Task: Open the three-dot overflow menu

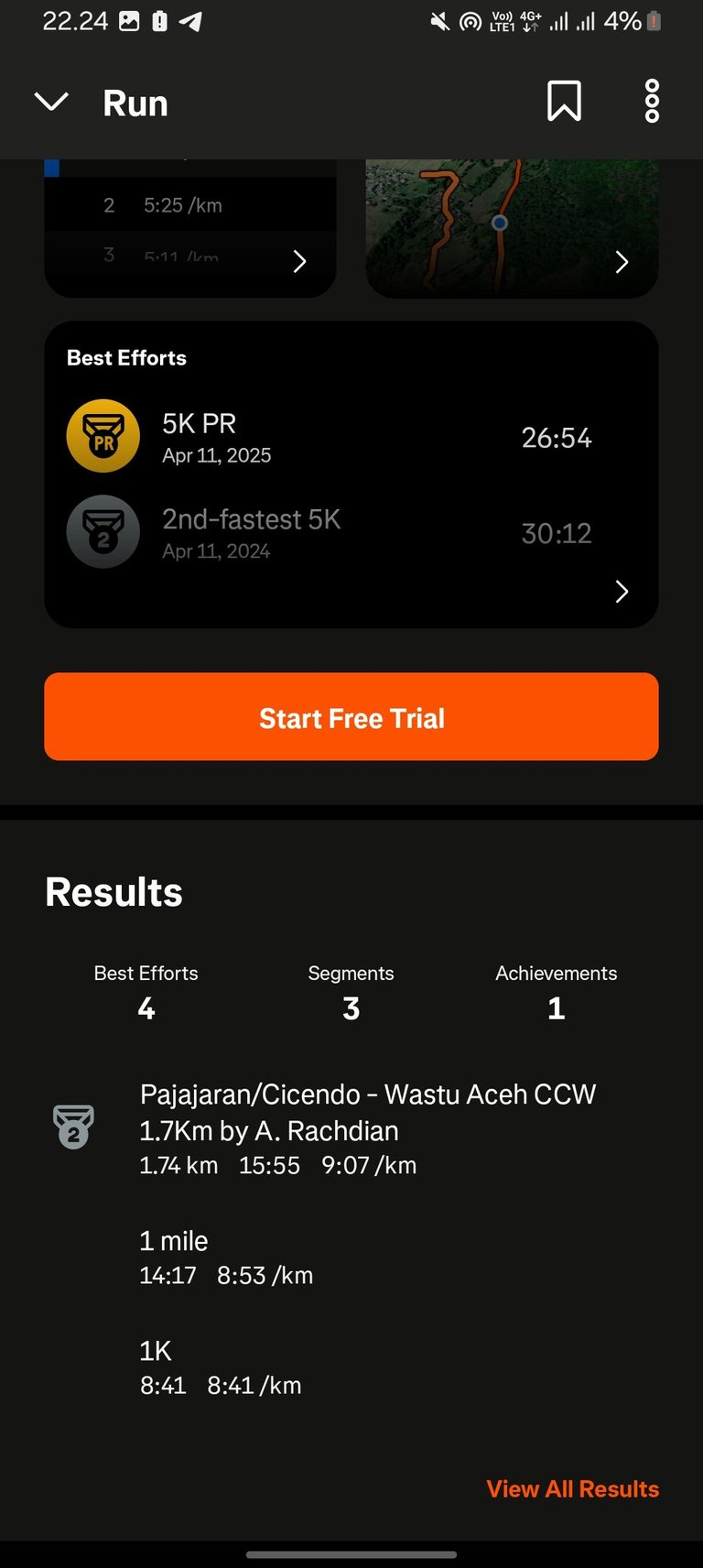Action: coord(652,101)
